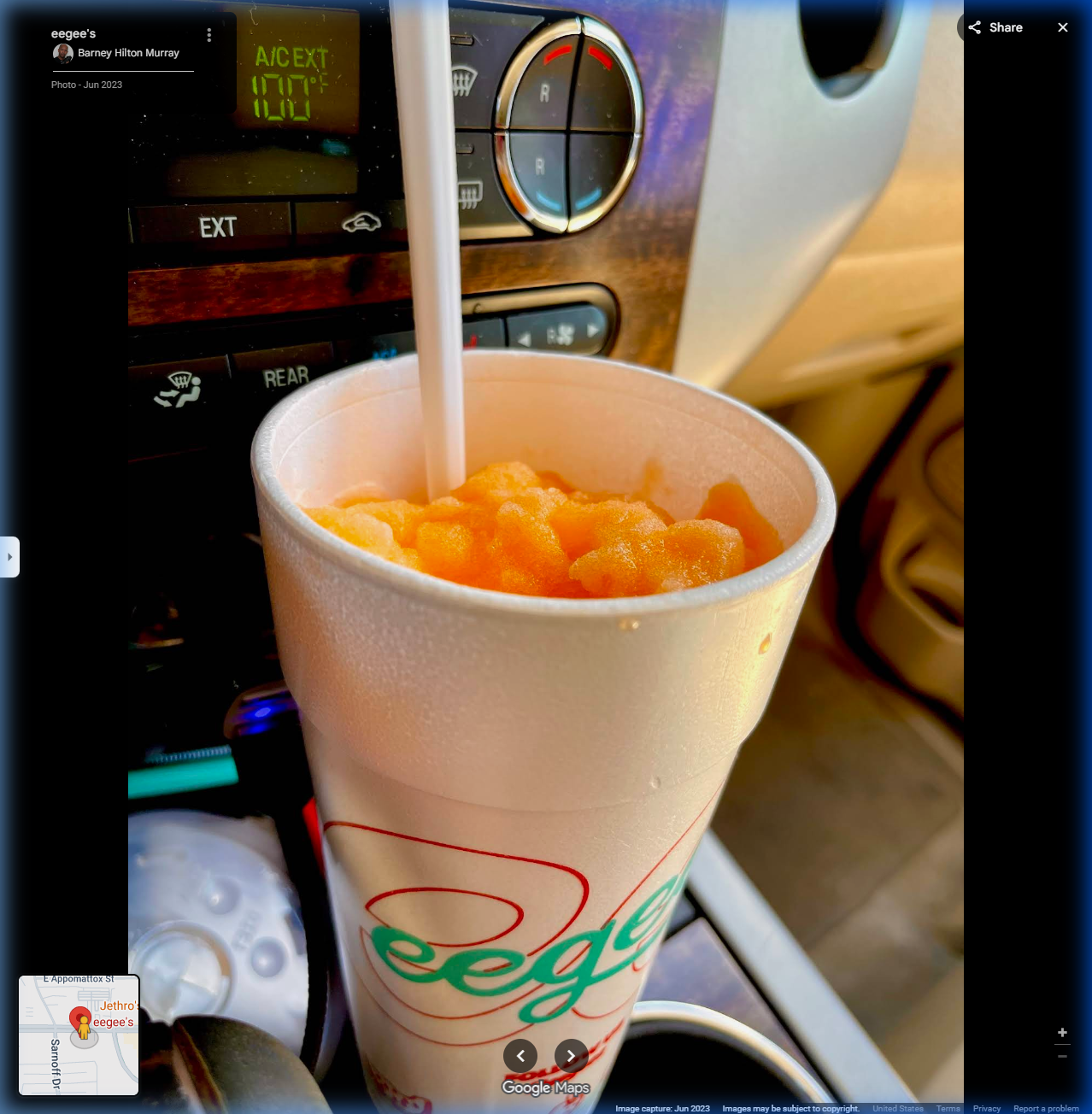Close the photo viewer
1092x1114 pixels.
tap(1063, 27)
